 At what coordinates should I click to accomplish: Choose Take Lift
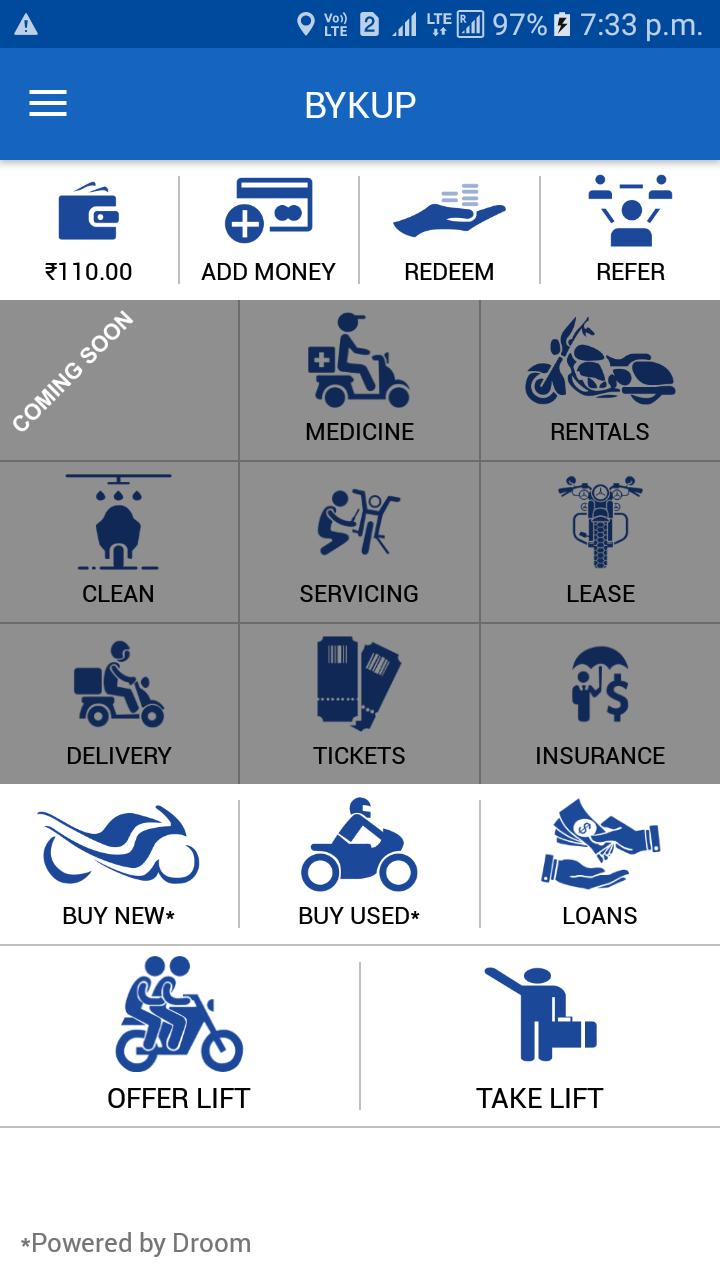point(540,1036)
